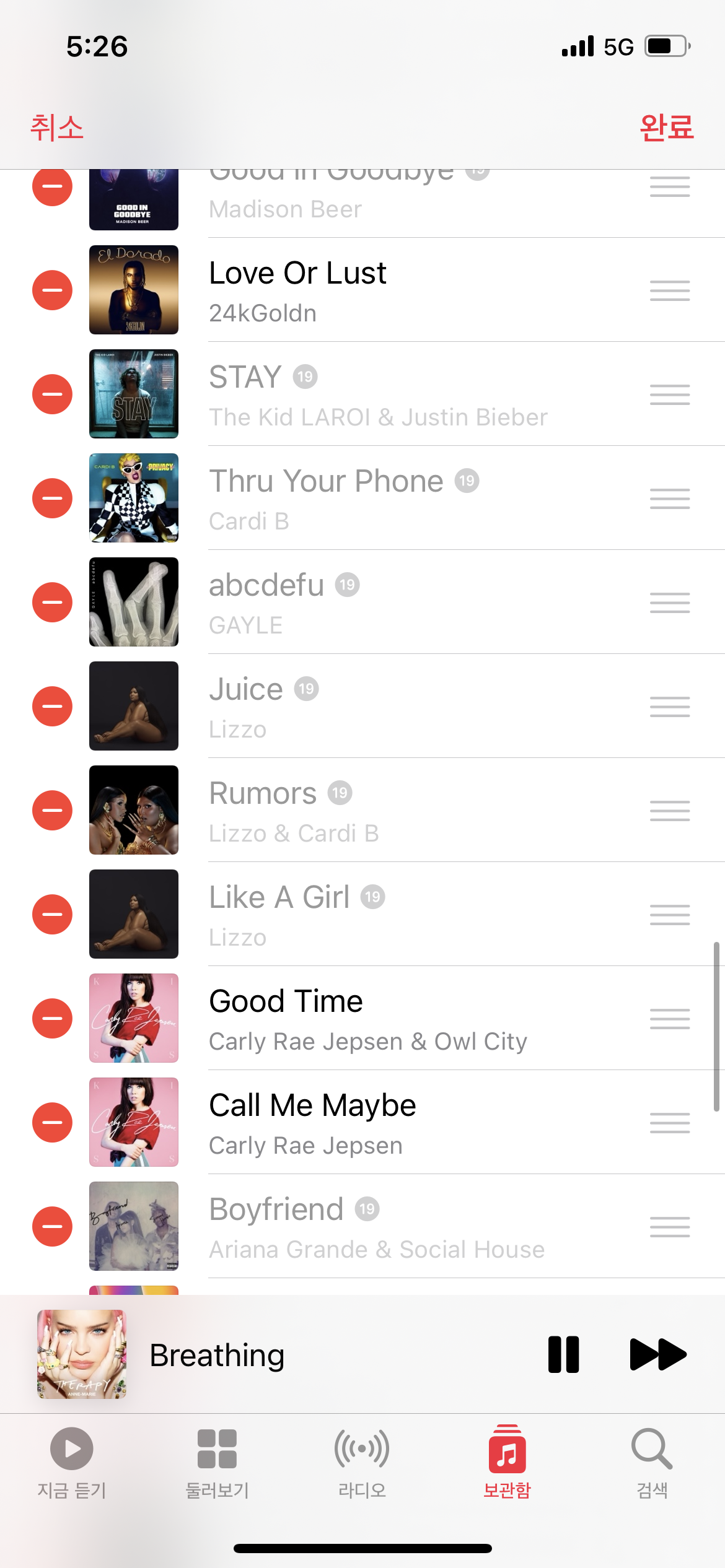Tap 취소 to cancel editing
This screenshot has height=1568, width=725.
57,128
